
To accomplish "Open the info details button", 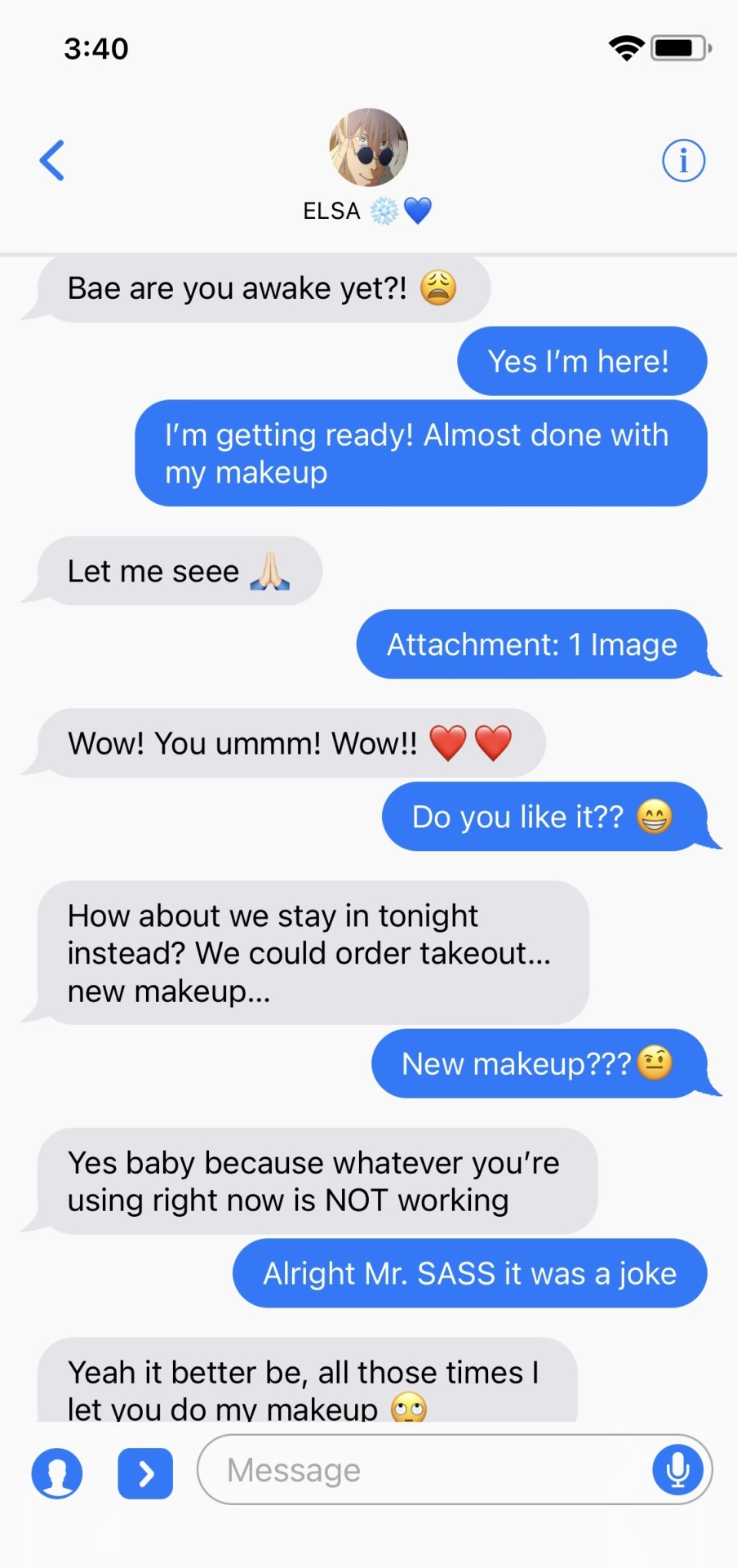I will 683,160.
